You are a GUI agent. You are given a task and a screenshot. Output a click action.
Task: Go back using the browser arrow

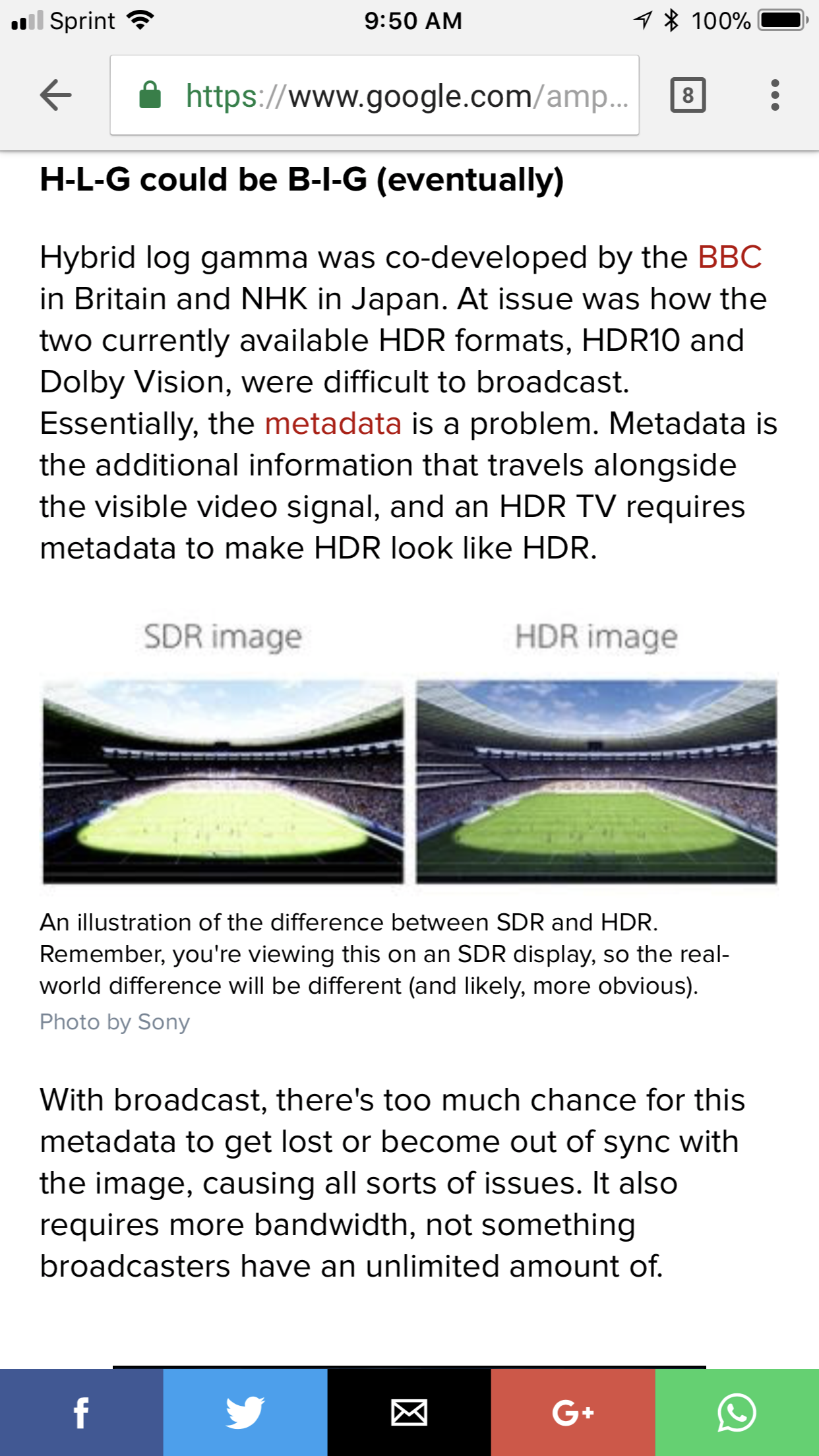click(56, 96)
